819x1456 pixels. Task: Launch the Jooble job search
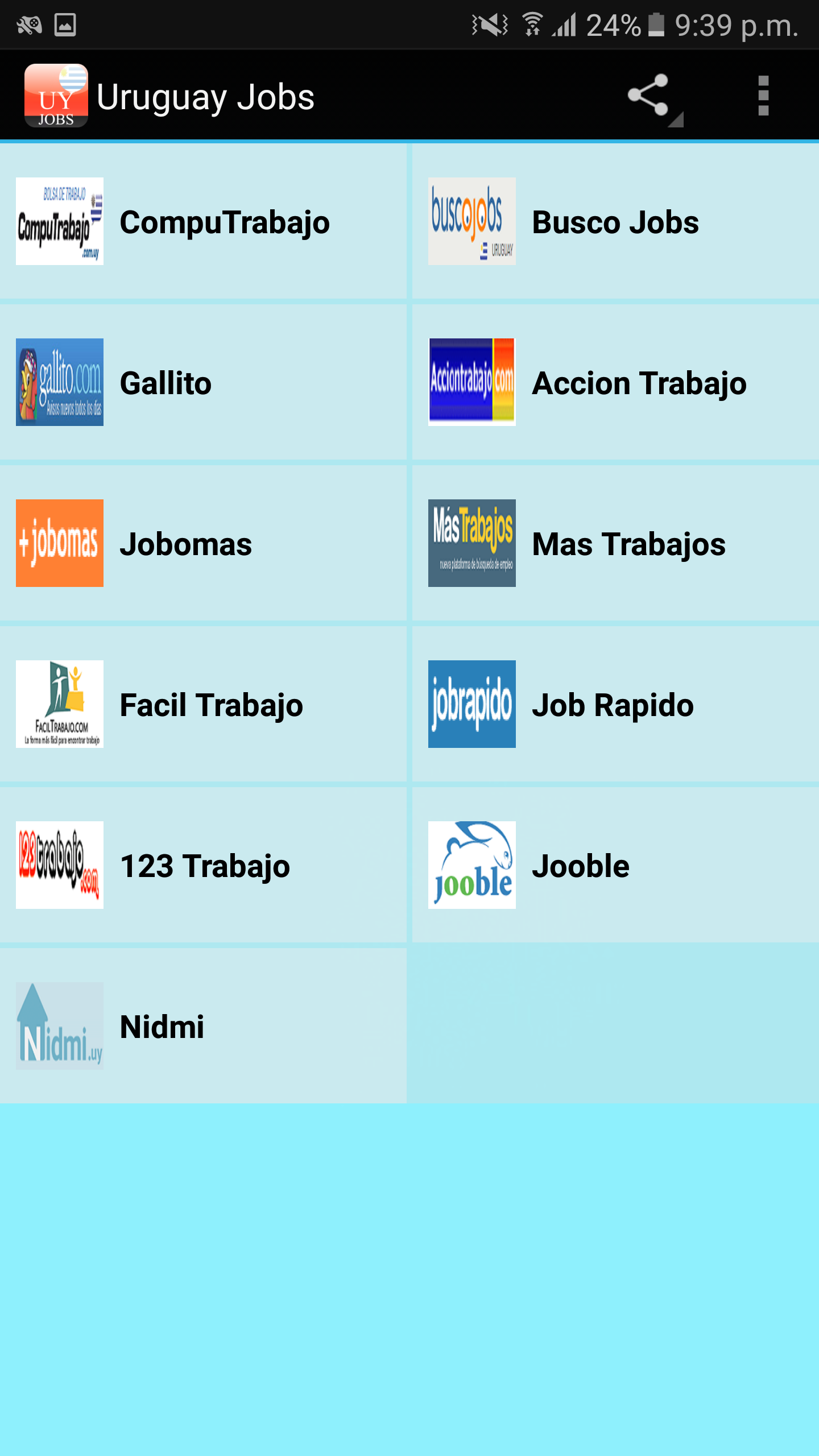[615, 865]
